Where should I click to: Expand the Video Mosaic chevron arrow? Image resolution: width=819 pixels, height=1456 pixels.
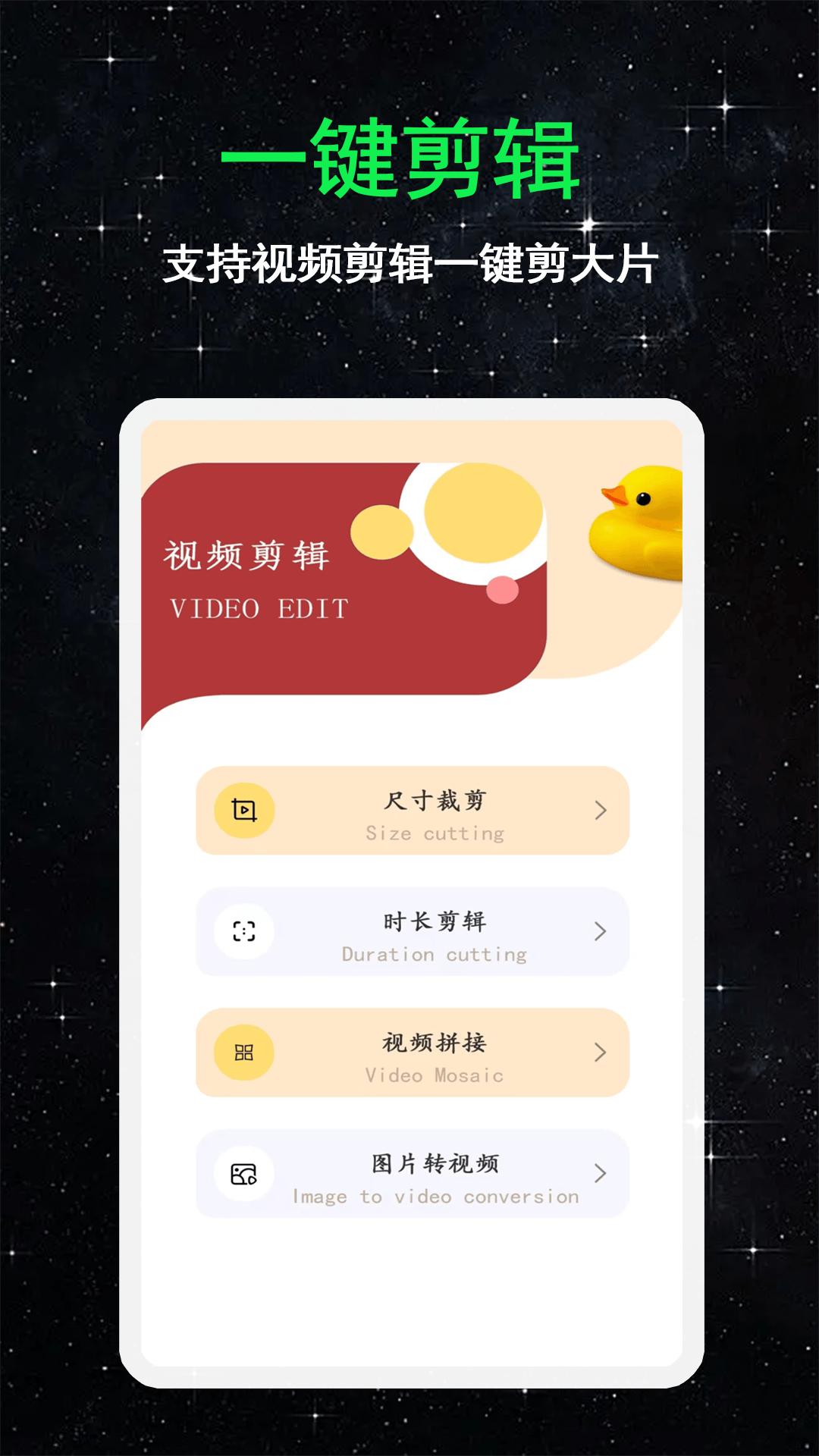600,1053
